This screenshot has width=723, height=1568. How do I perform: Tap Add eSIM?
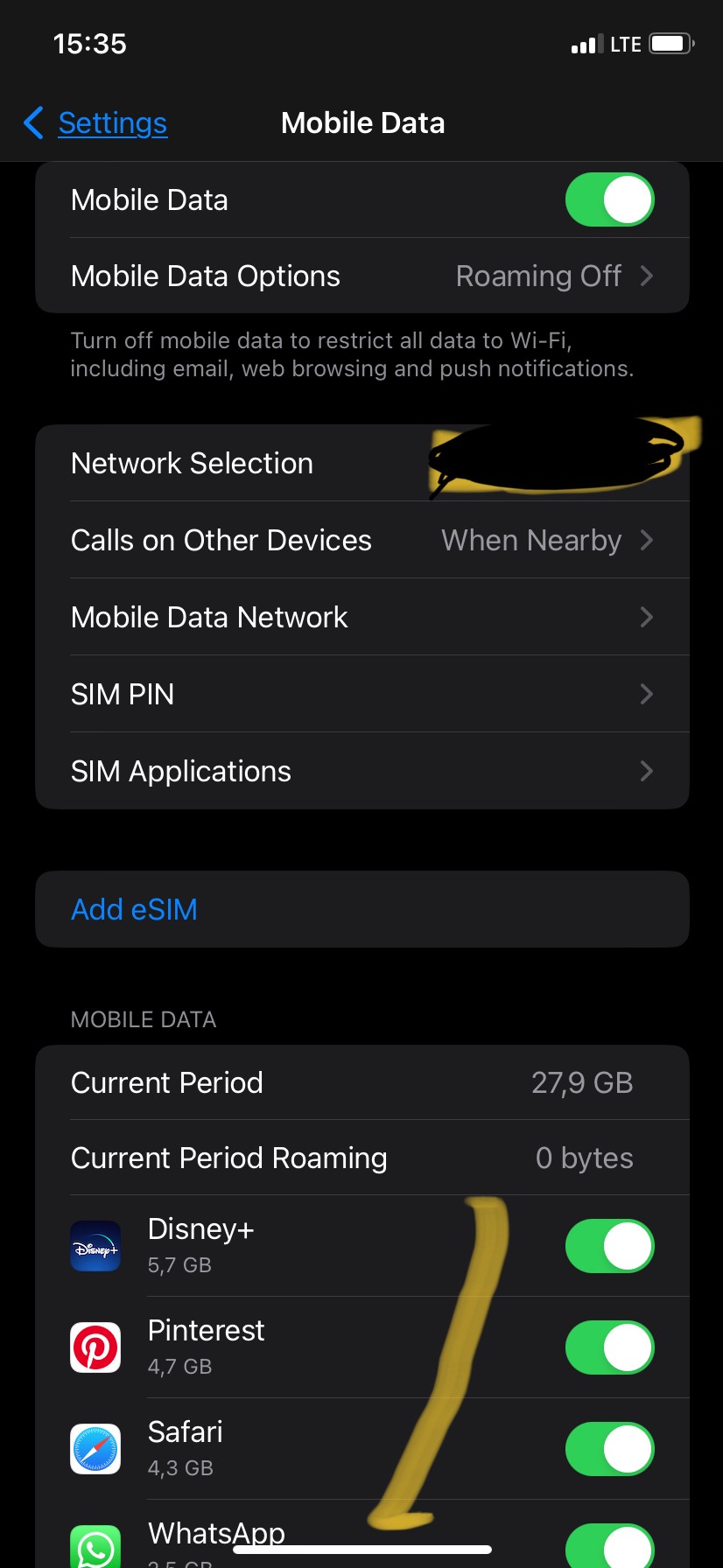pos(135,910)
